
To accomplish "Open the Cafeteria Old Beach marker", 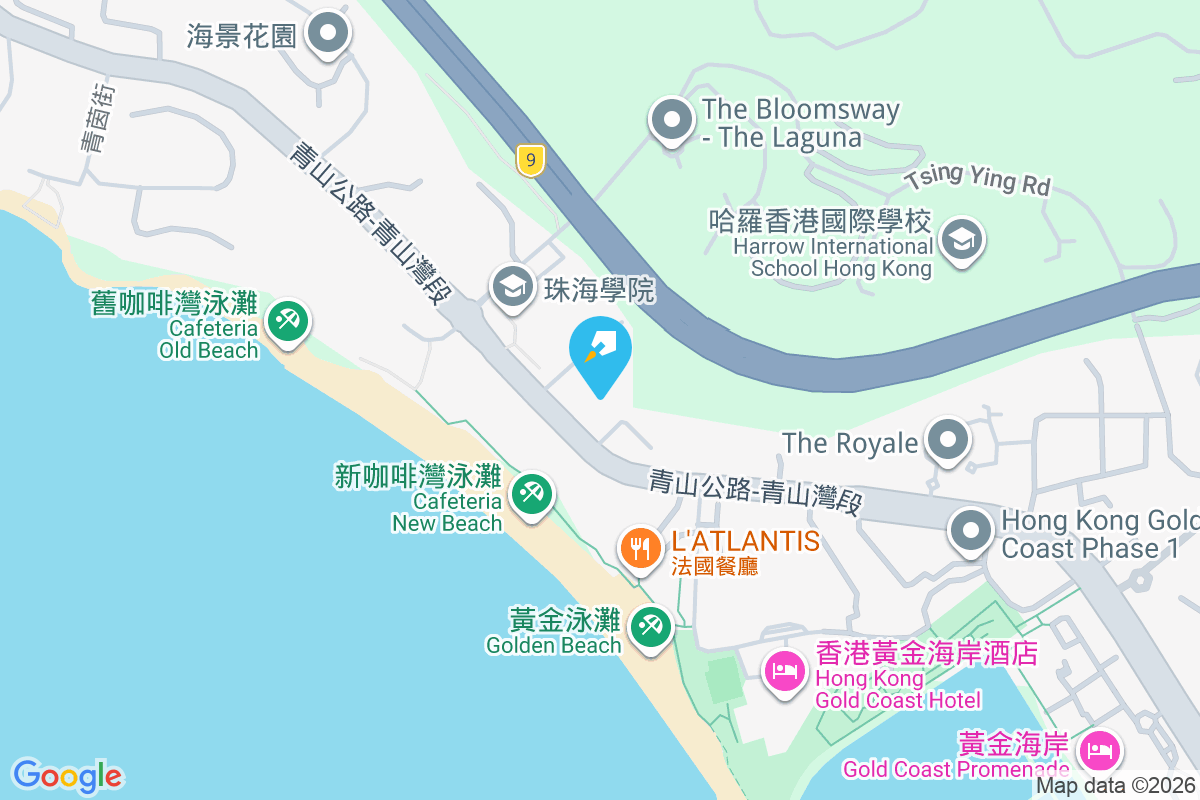I will tap(288, 321).
